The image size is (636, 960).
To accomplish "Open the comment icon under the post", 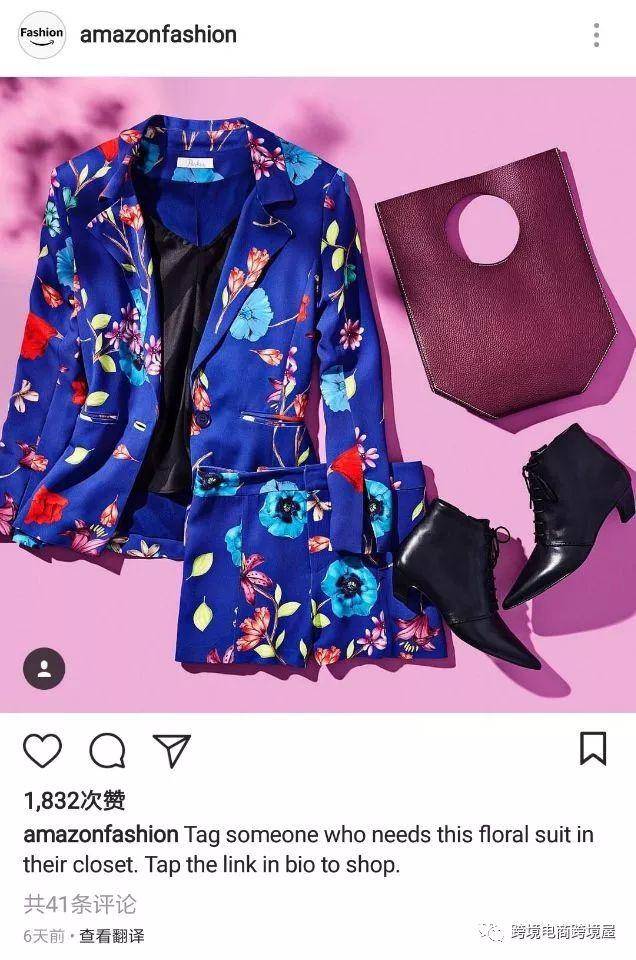I will click(x=107, y=750).
